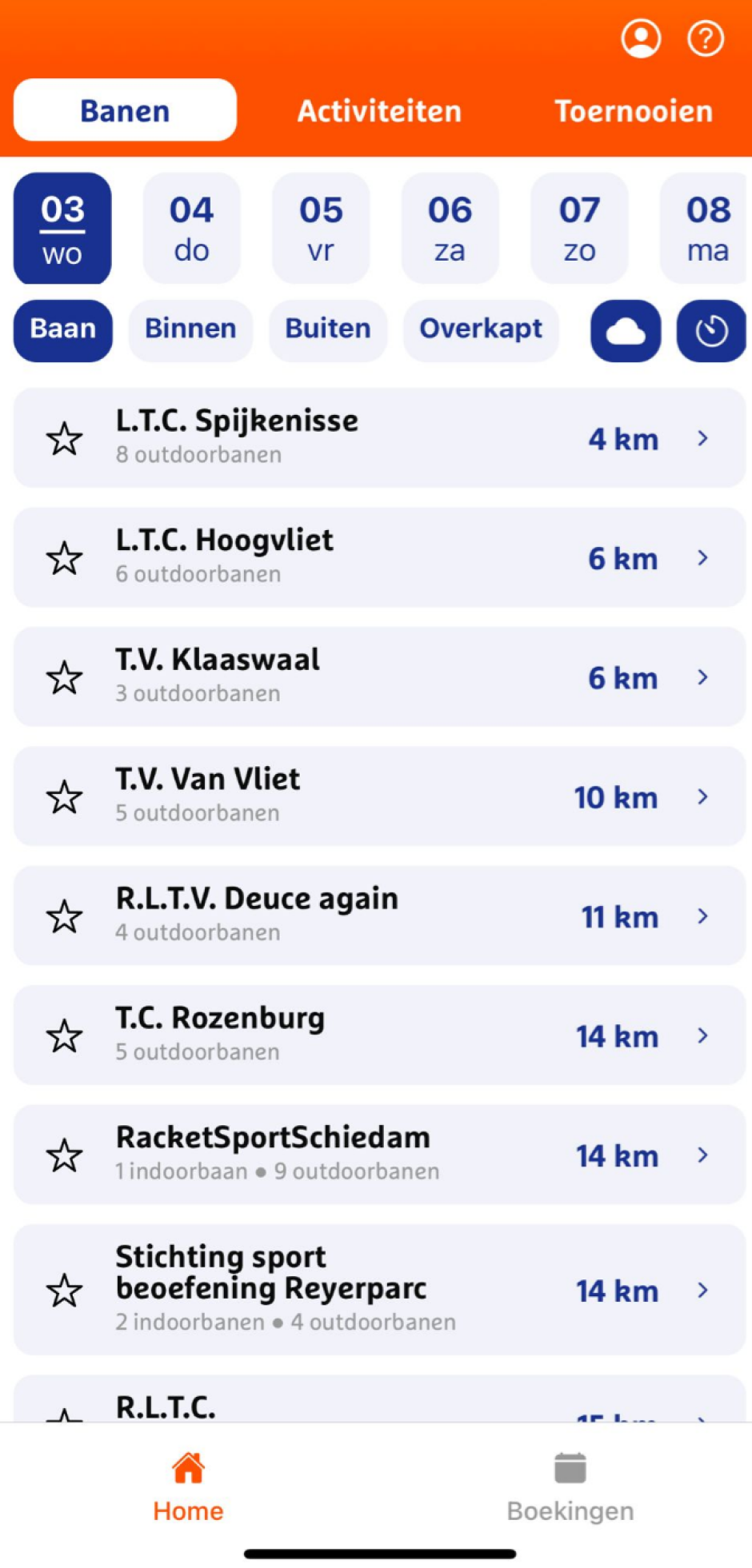Open R.L.T.V. Deuce again
This screenshot has width=752, height=1568.
coord(380,916)
